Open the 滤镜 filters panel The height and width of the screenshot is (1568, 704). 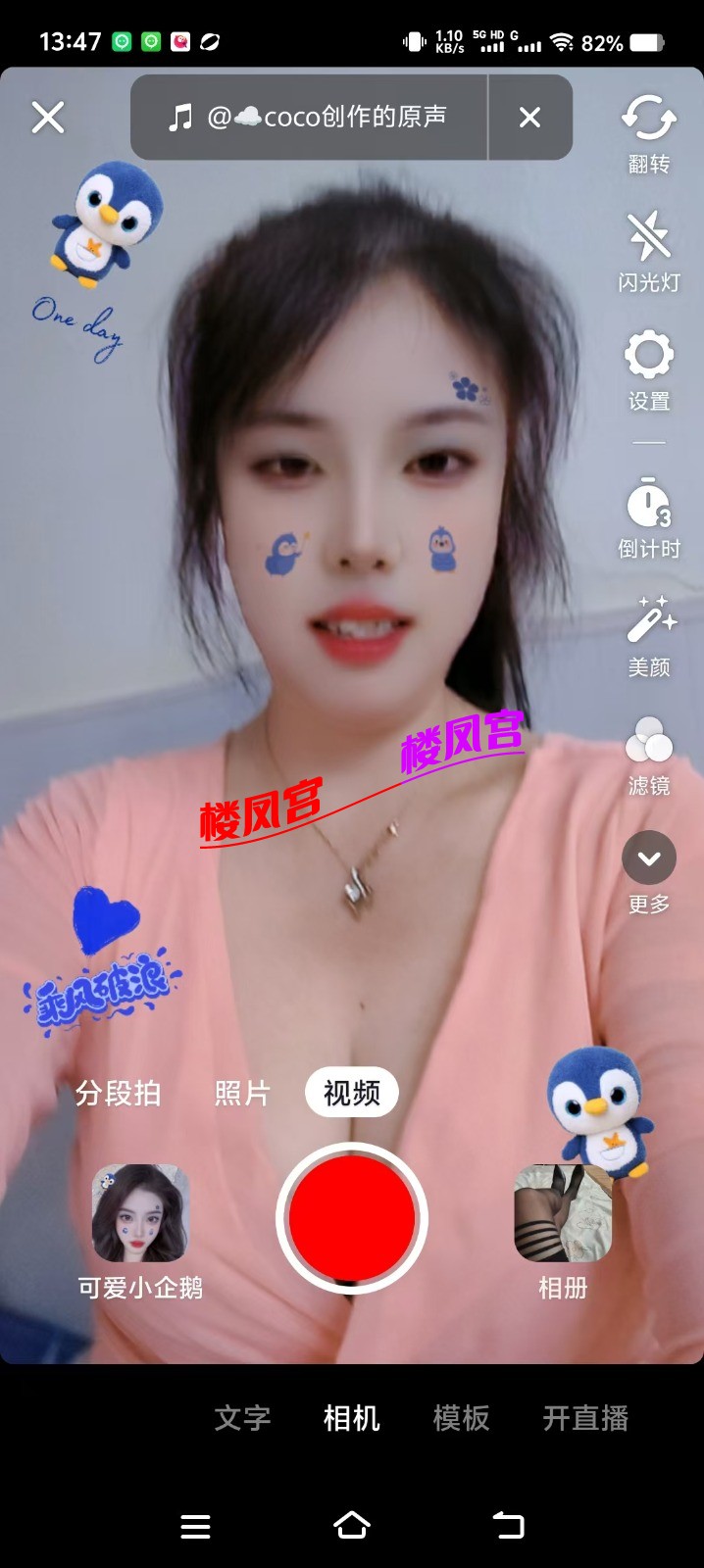648,756
